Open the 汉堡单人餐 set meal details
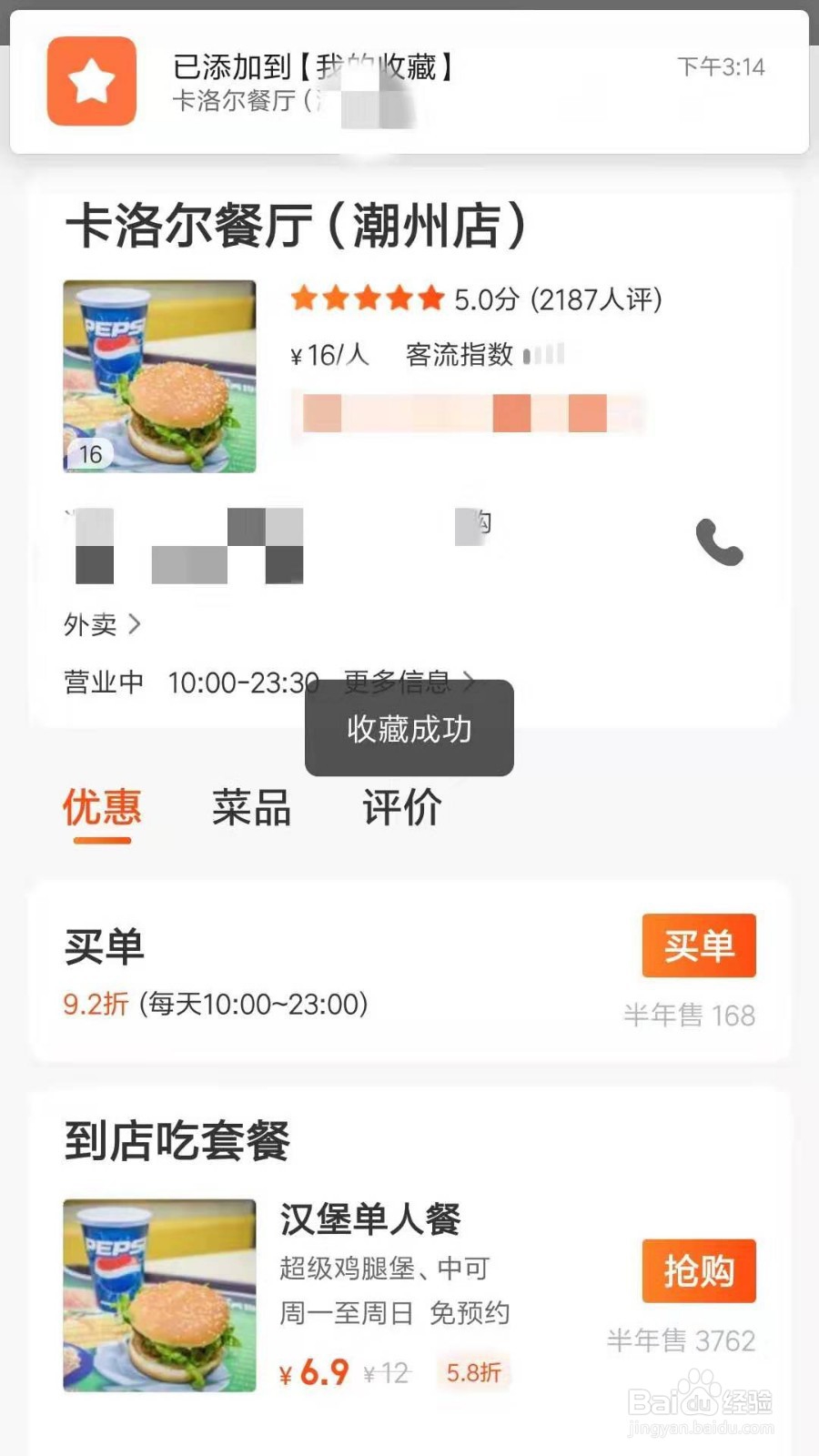The height and width of the screenshot is (1456, 819). coord(369,1219)
